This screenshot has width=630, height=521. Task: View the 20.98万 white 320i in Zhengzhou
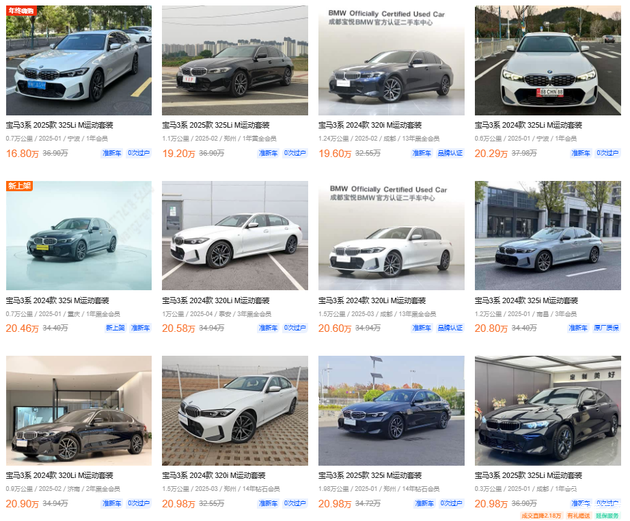235,410
